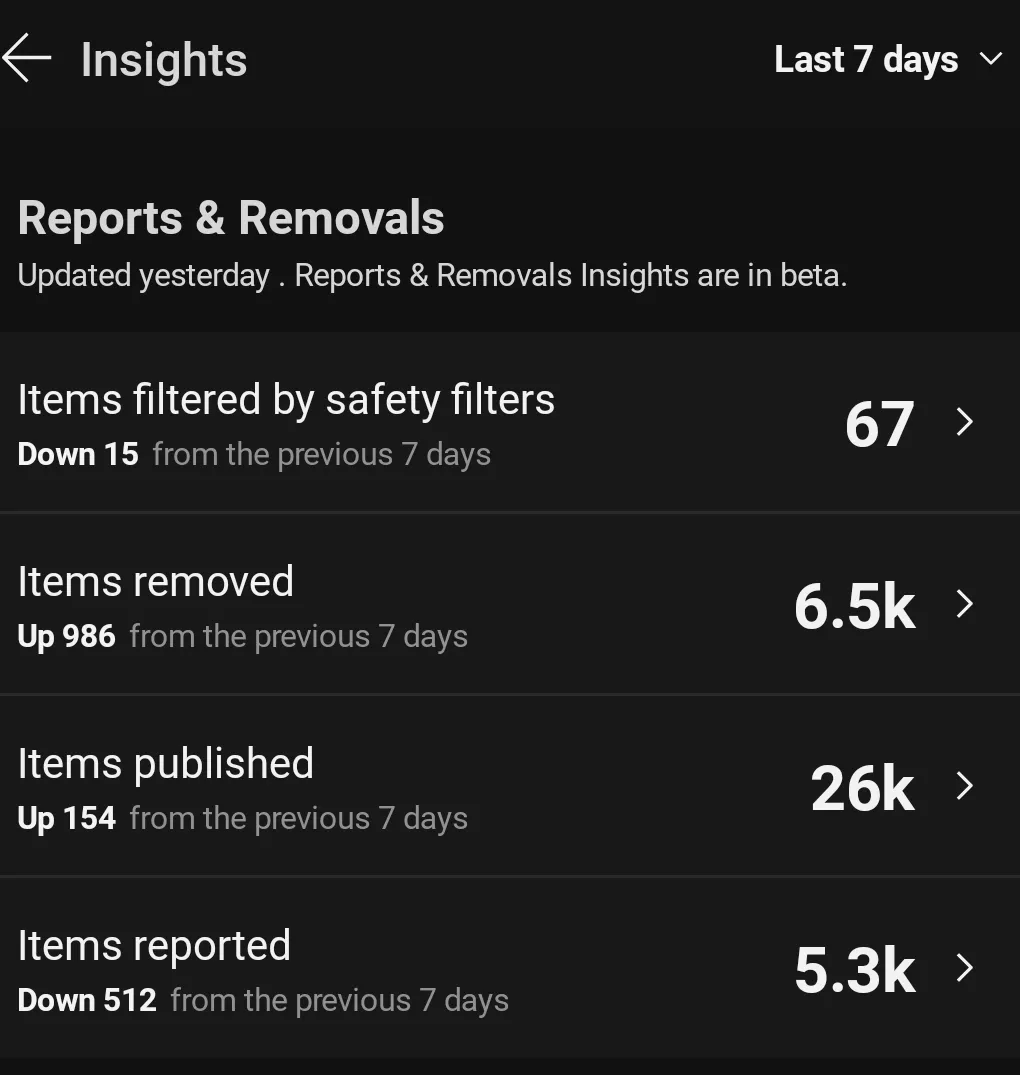
Task: Open the Last 7 days period dropdown
Action: click(x=887, y=60)
